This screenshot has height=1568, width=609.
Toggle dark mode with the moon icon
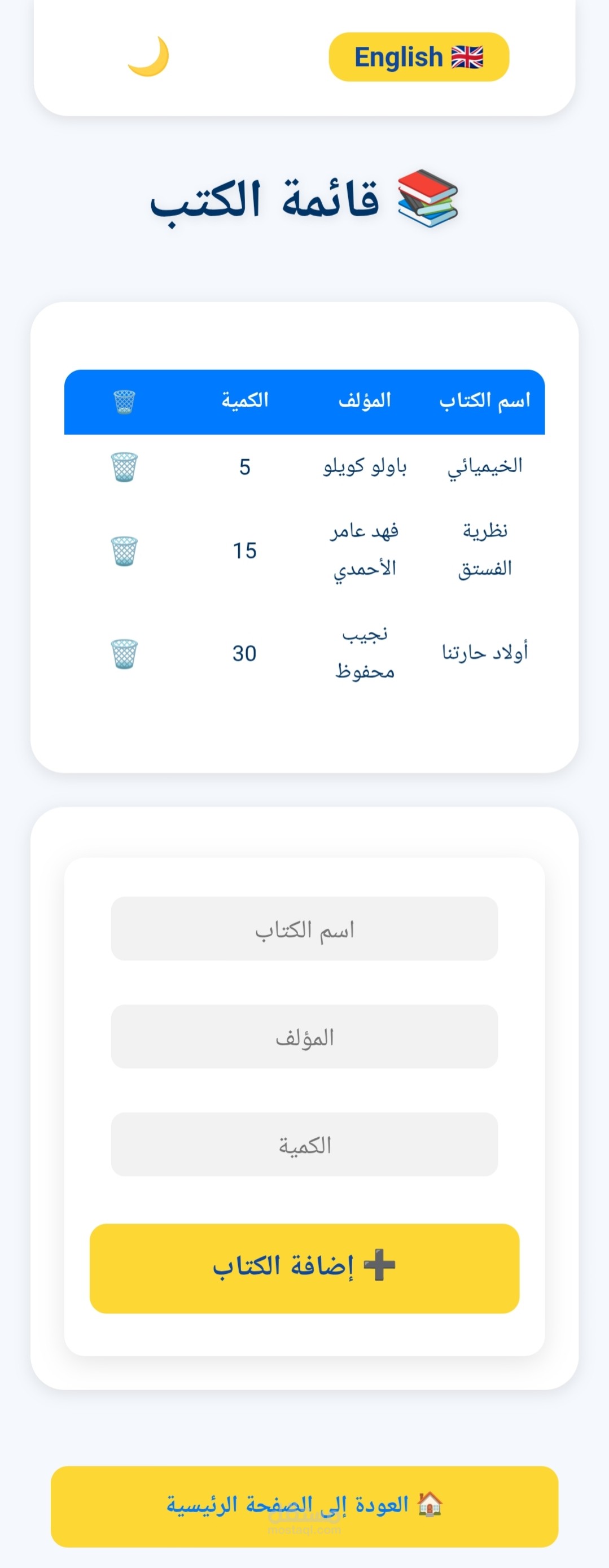[x=148, y=56]
